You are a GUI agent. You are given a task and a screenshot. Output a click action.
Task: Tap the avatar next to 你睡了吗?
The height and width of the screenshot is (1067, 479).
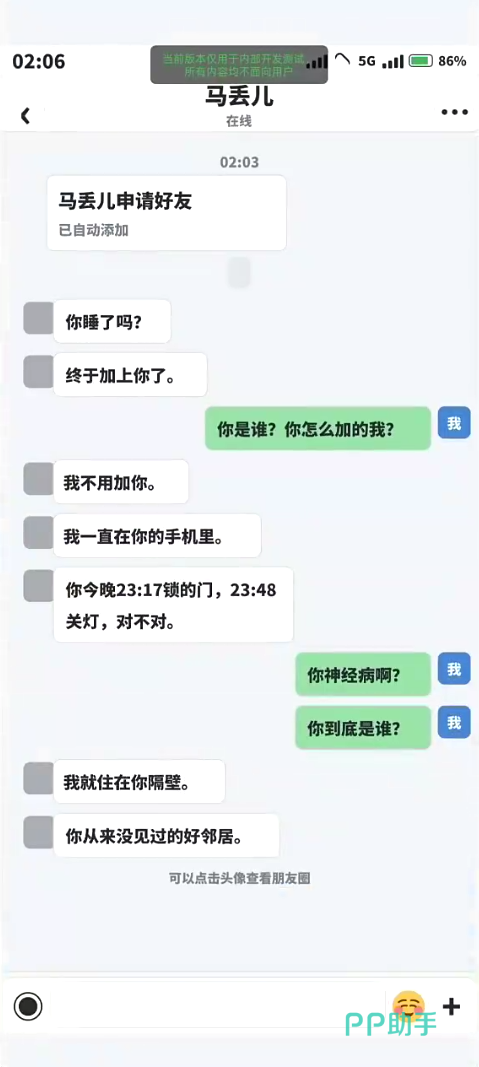[x=38, y=318]
